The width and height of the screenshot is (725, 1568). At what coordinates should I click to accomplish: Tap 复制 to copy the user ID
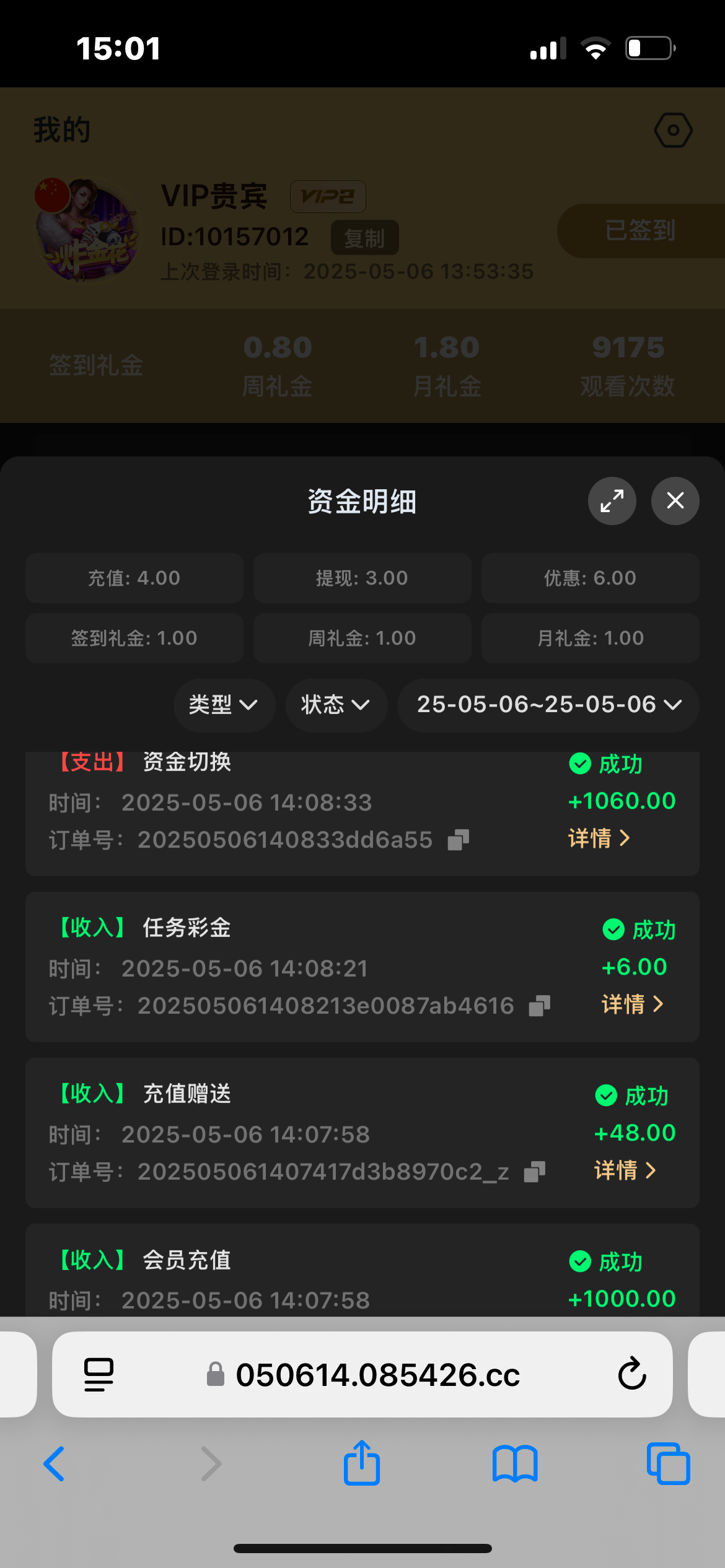coord(364,237)
